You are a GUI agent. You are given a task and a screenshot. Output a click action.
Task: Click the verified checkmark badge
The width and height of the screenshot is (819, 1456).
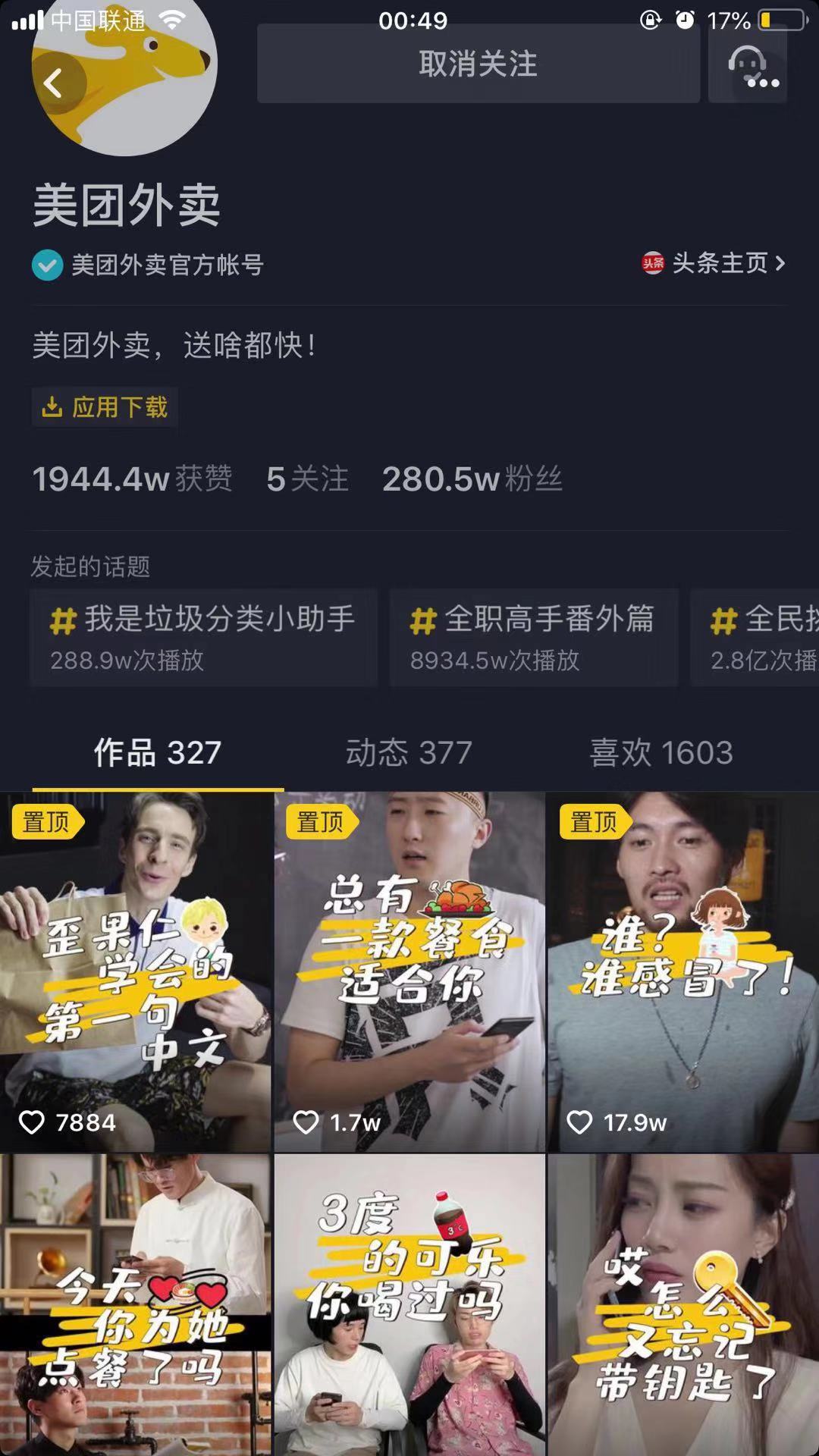point(48,265)
